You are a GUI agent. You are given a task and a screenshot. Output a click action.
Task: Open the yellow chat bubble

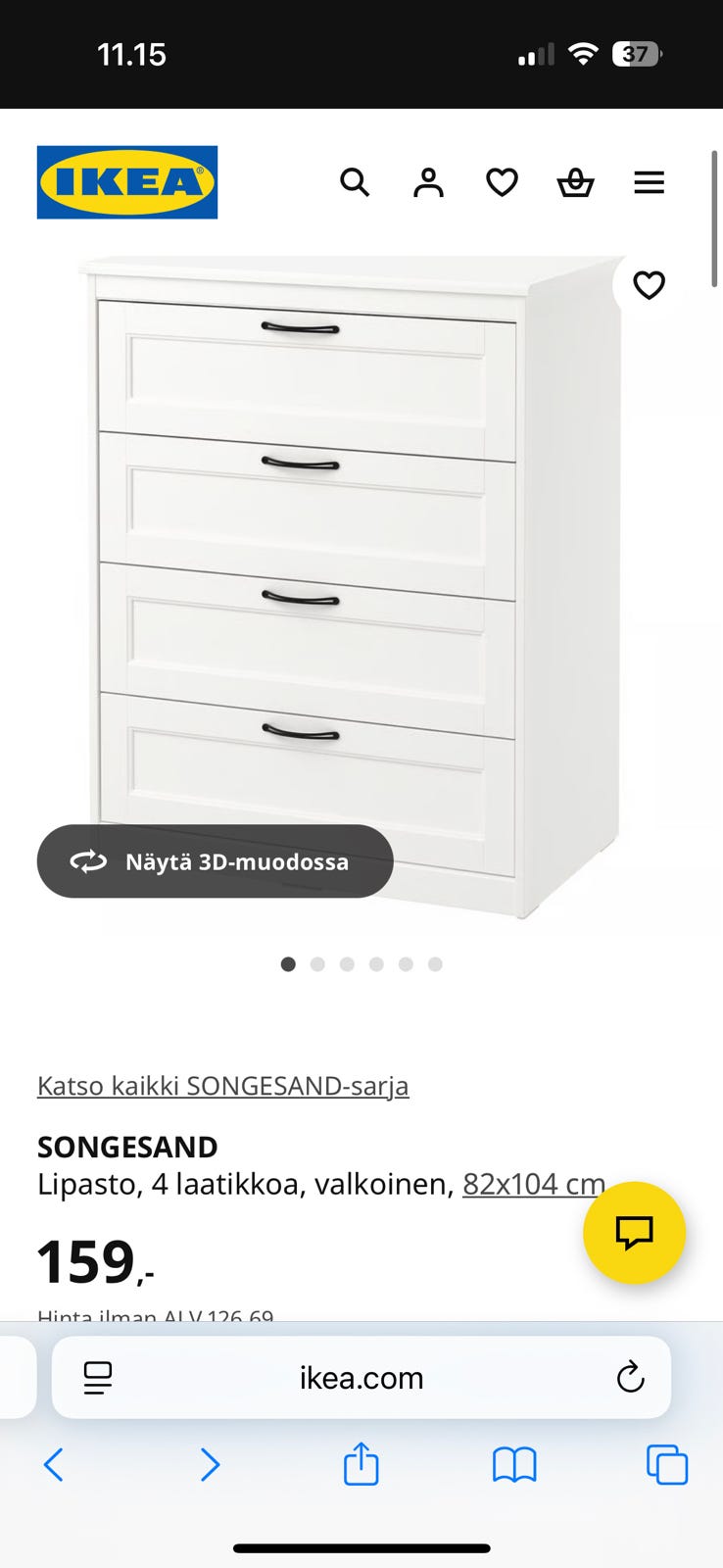[x=634, y=1234]
